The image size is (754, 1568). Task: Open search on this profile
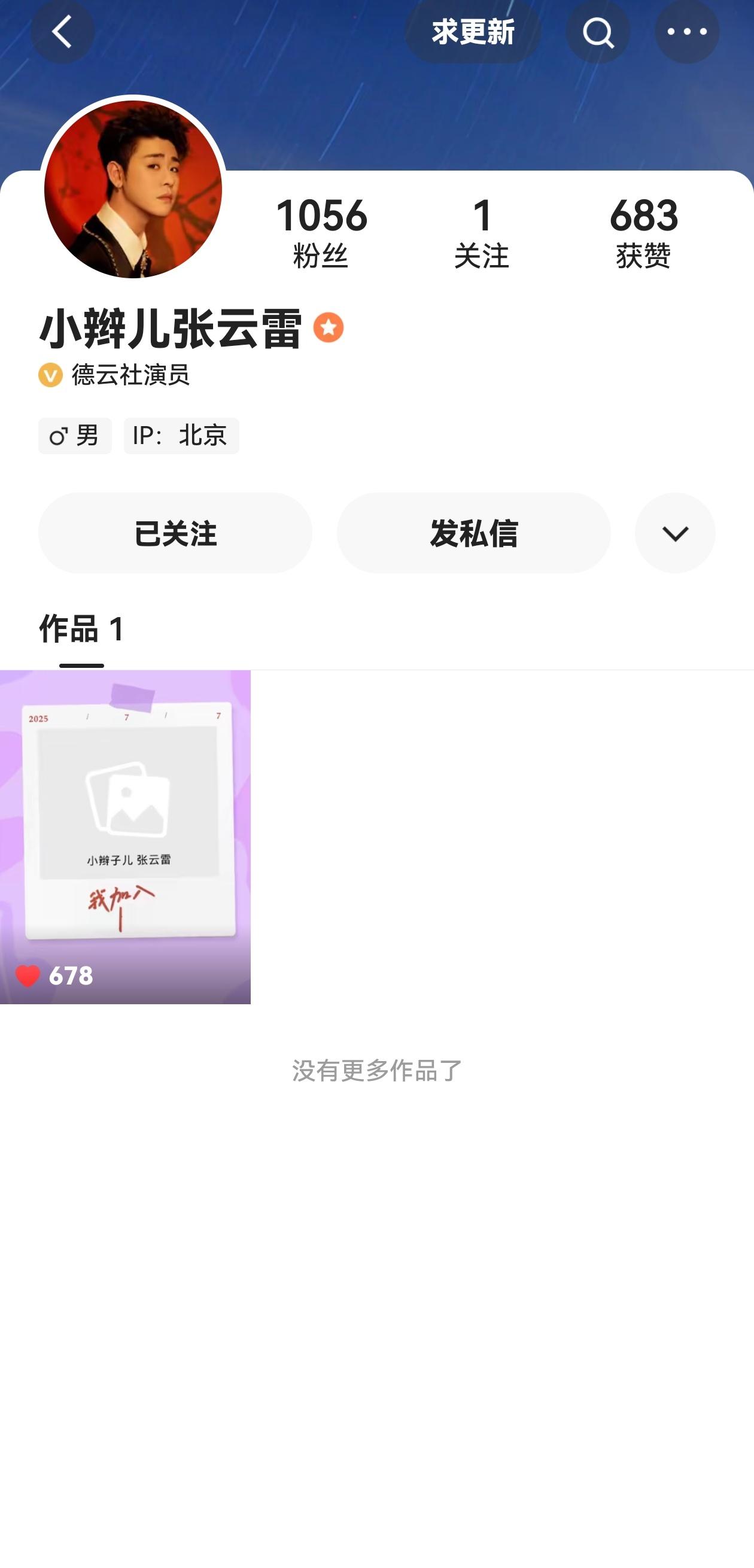point(597,32)
